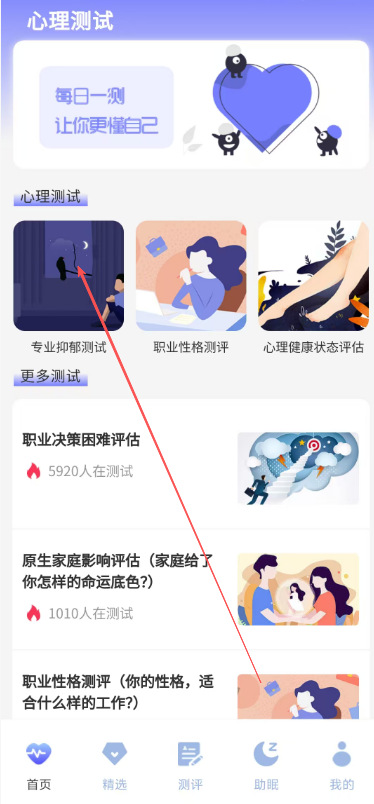374x804 pixels.
Task: Open the 原生家庭影响评估 test
Action: [191, 590]
